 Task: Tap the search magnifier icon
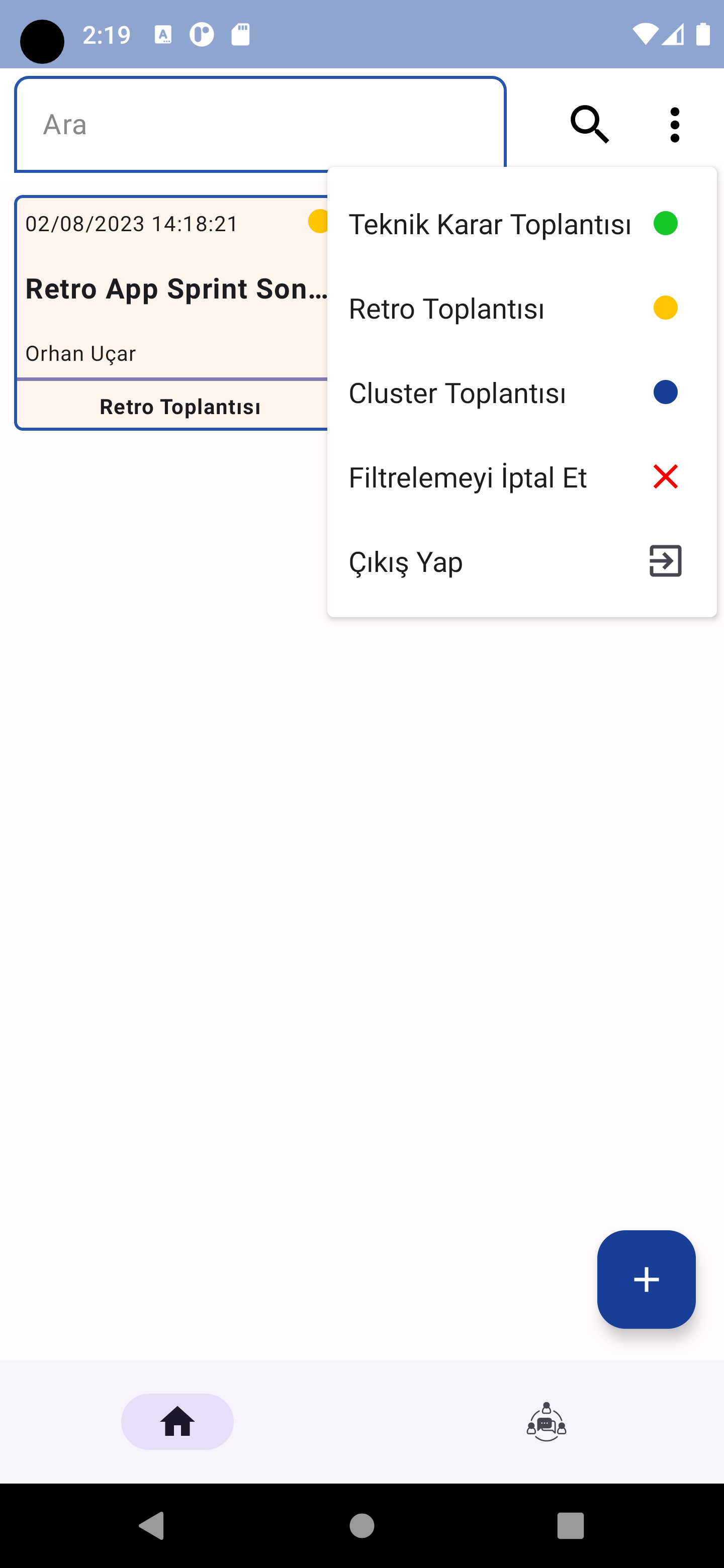[x=589, y=124]
